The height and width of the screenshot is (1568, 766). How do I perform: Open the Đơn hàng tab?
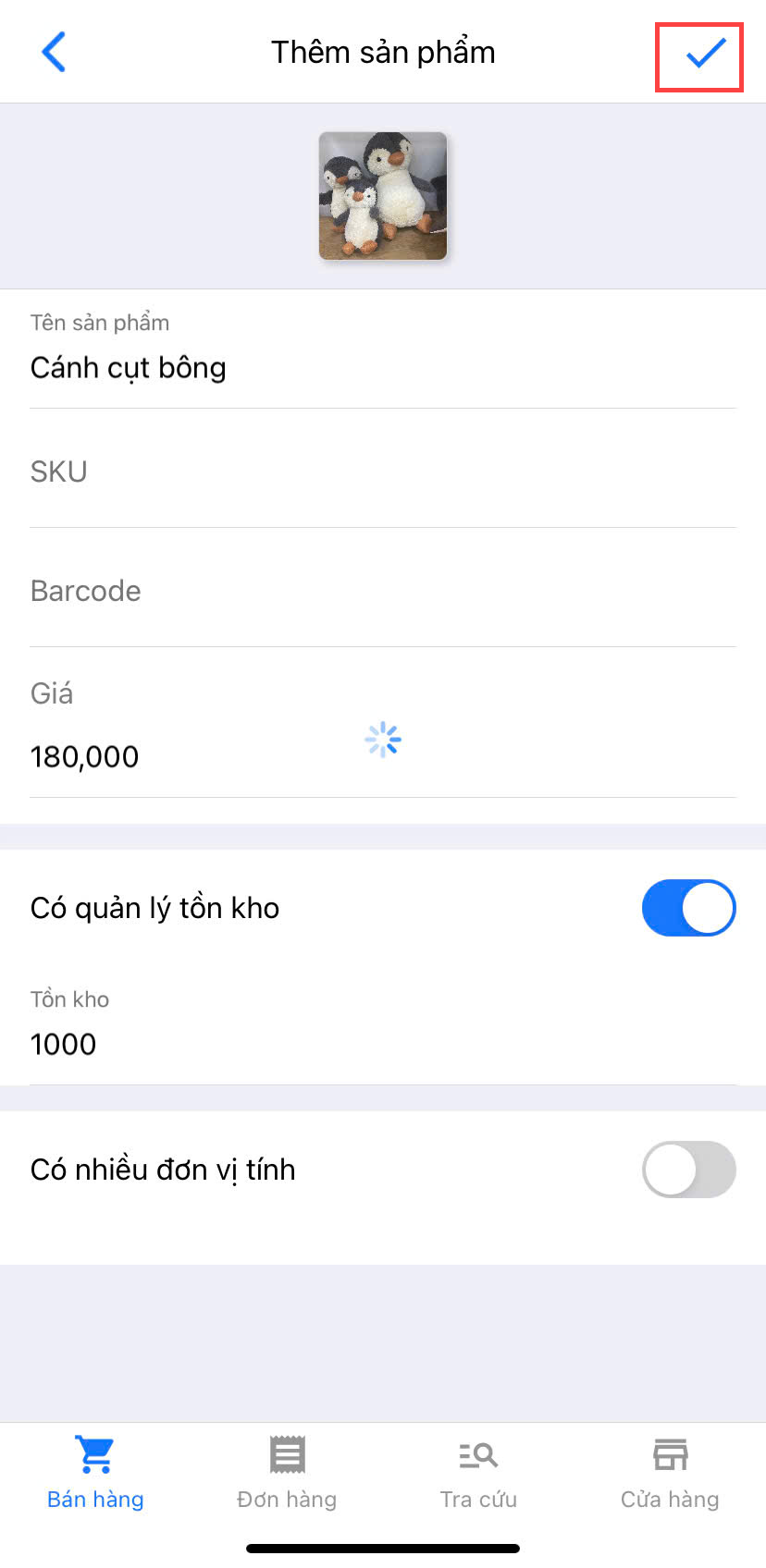[x=287, y=1474]
